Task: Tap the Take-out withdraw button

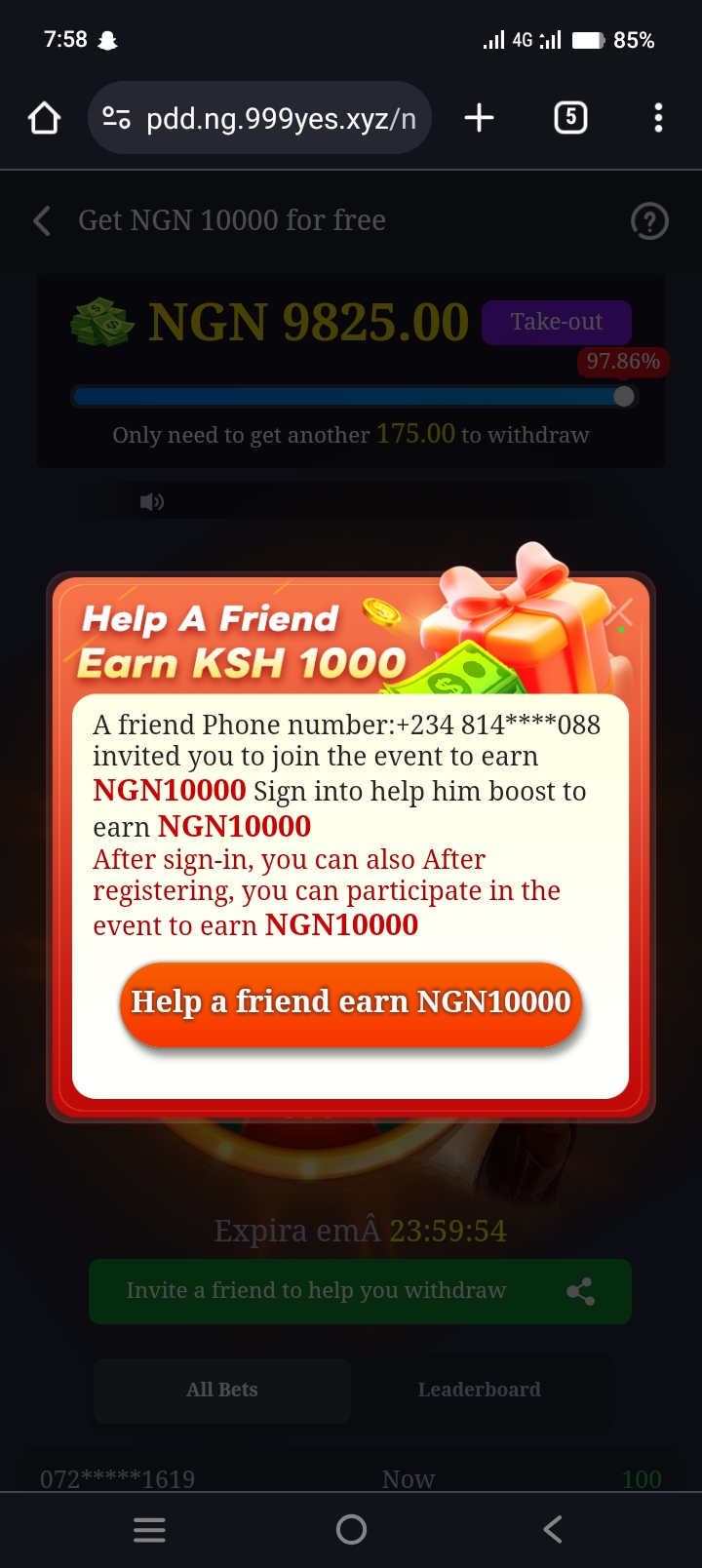Action: click(x=556, y=322)
